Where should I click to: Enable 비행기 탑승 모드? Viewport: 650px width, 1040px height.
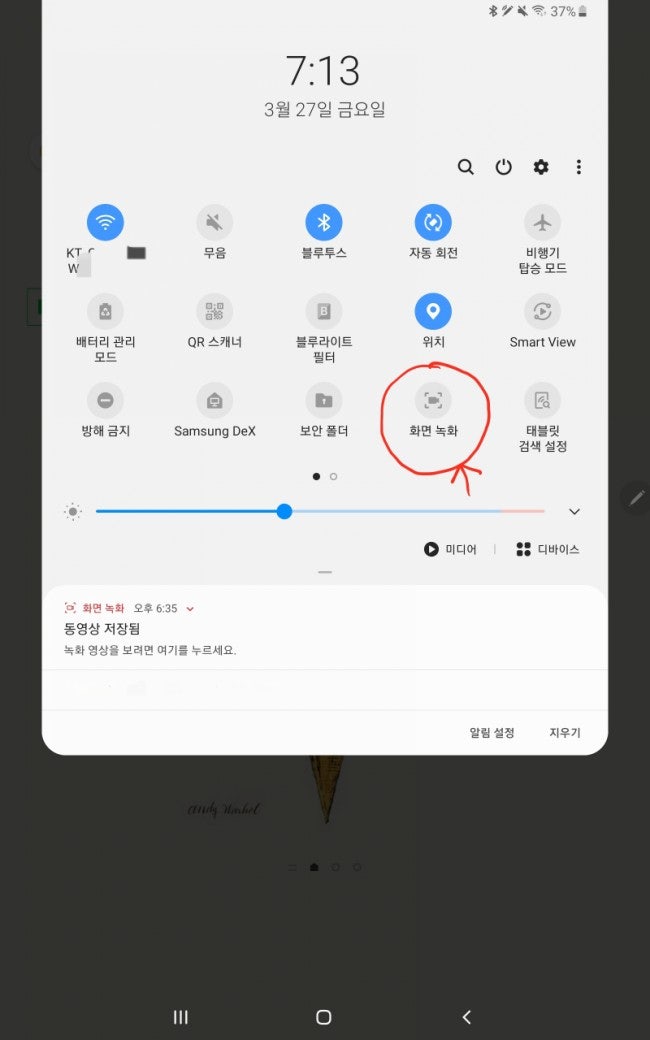pyautogui.click(x=543, y=222)
